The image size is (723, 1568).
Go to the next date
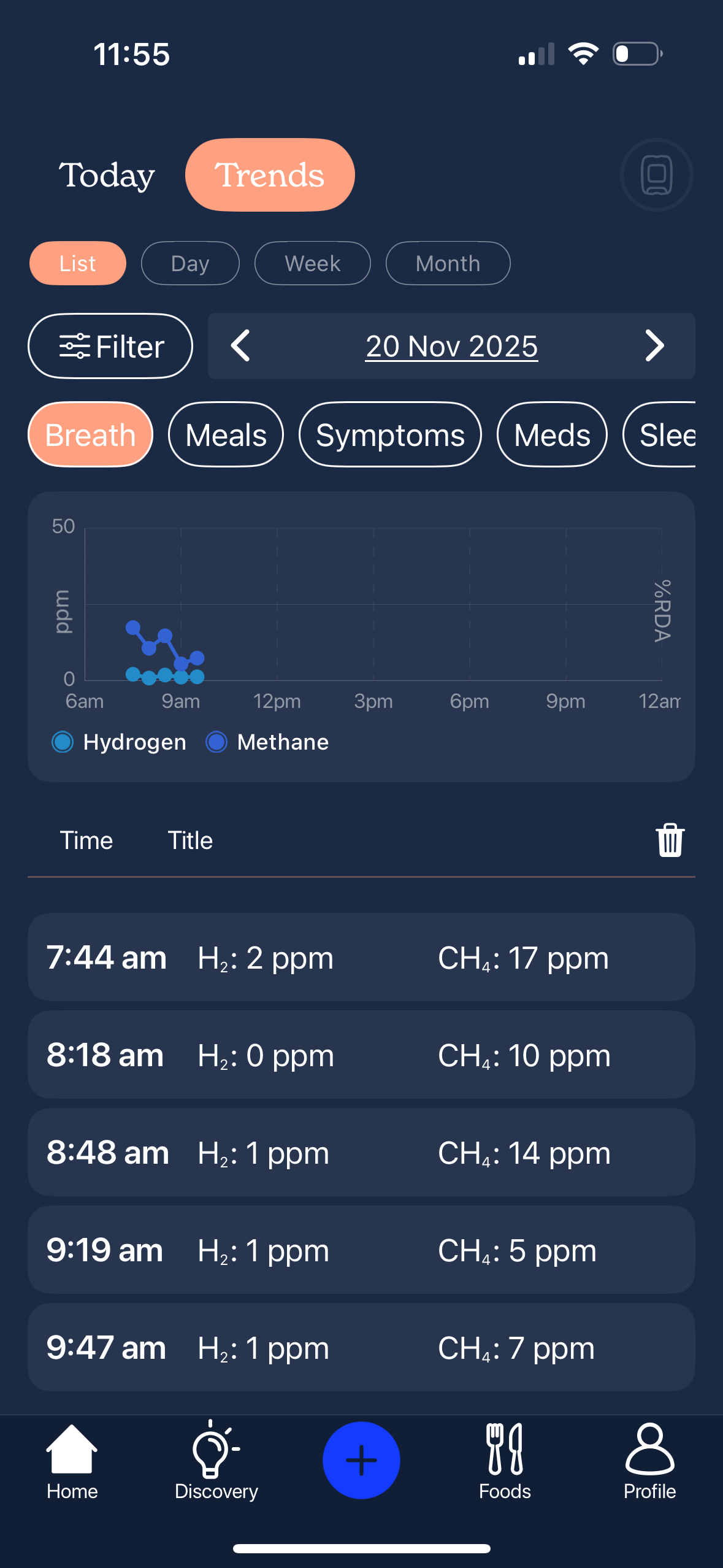point(654,346)
